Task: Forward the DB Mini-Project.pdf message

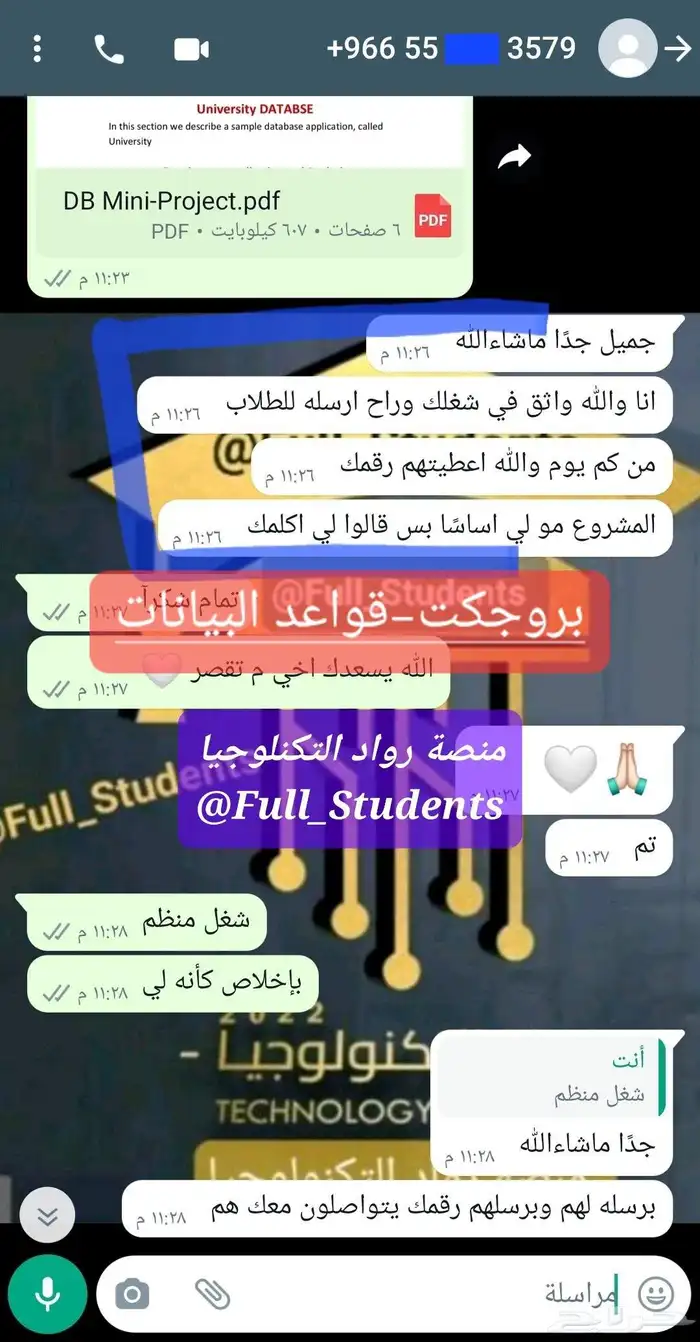Action: tap(514, 156)
